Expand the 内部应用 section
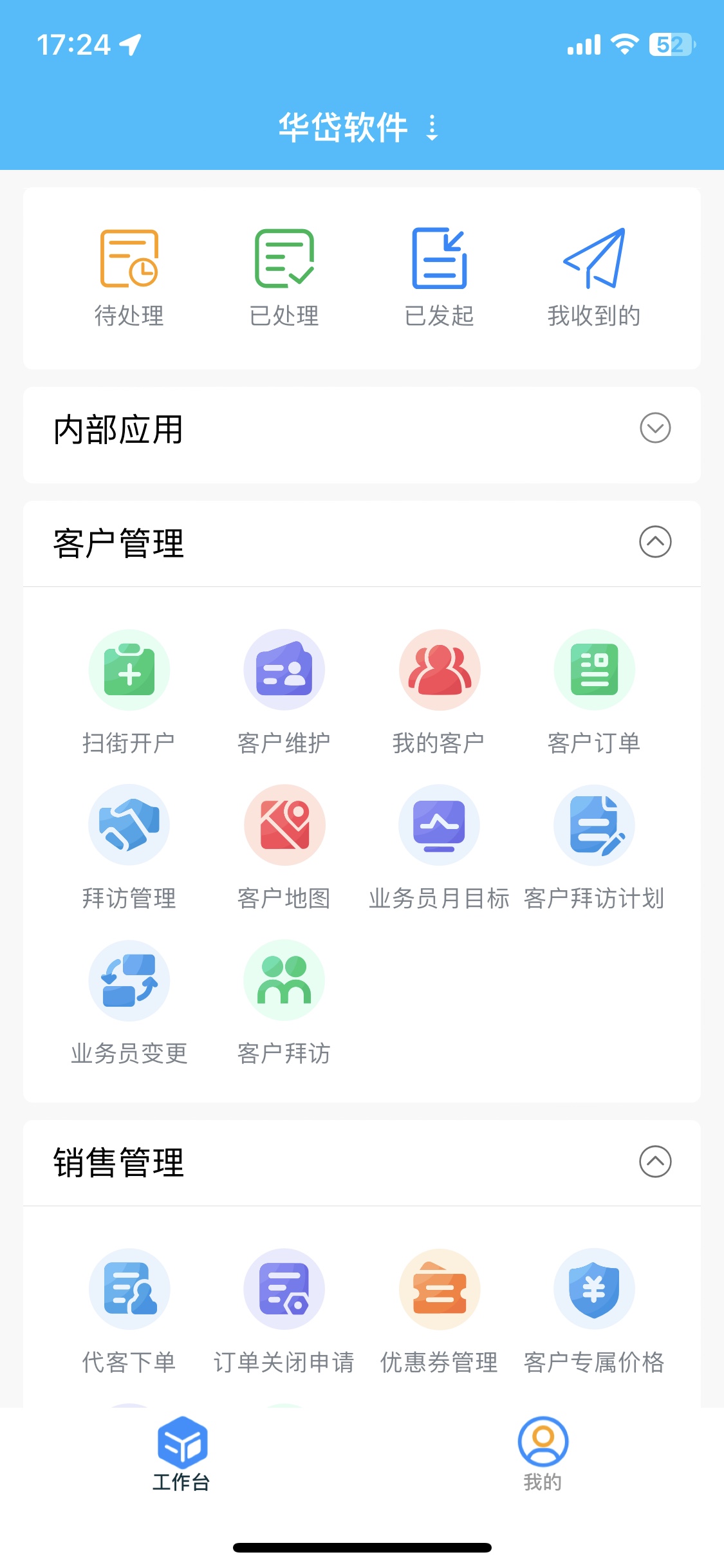 coord(655,428)
